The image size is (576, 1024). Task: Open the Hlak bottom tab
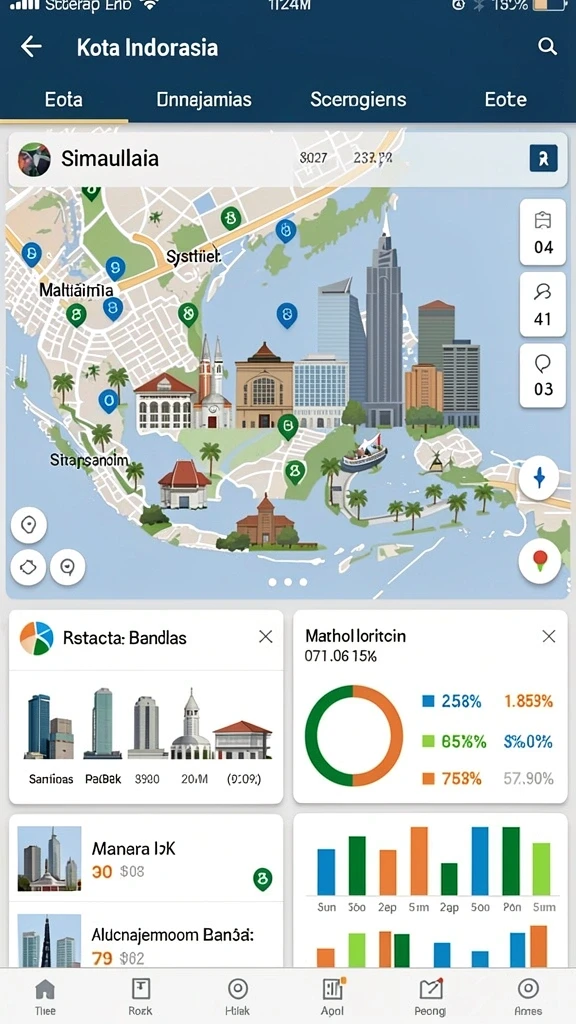[x=236, y=997]
